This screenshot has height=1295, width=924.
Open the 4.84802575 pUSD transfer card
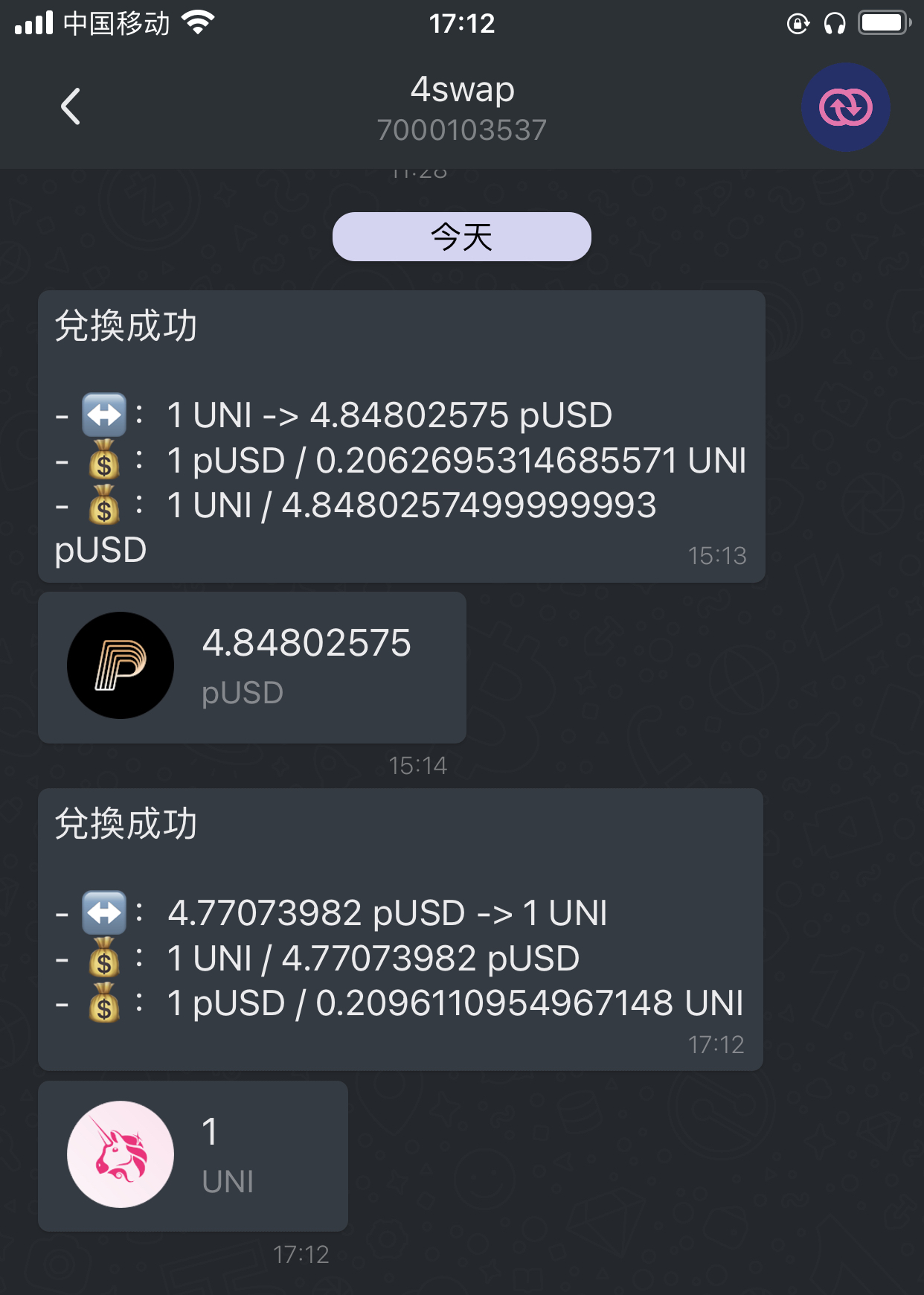(x=253, y=666)
